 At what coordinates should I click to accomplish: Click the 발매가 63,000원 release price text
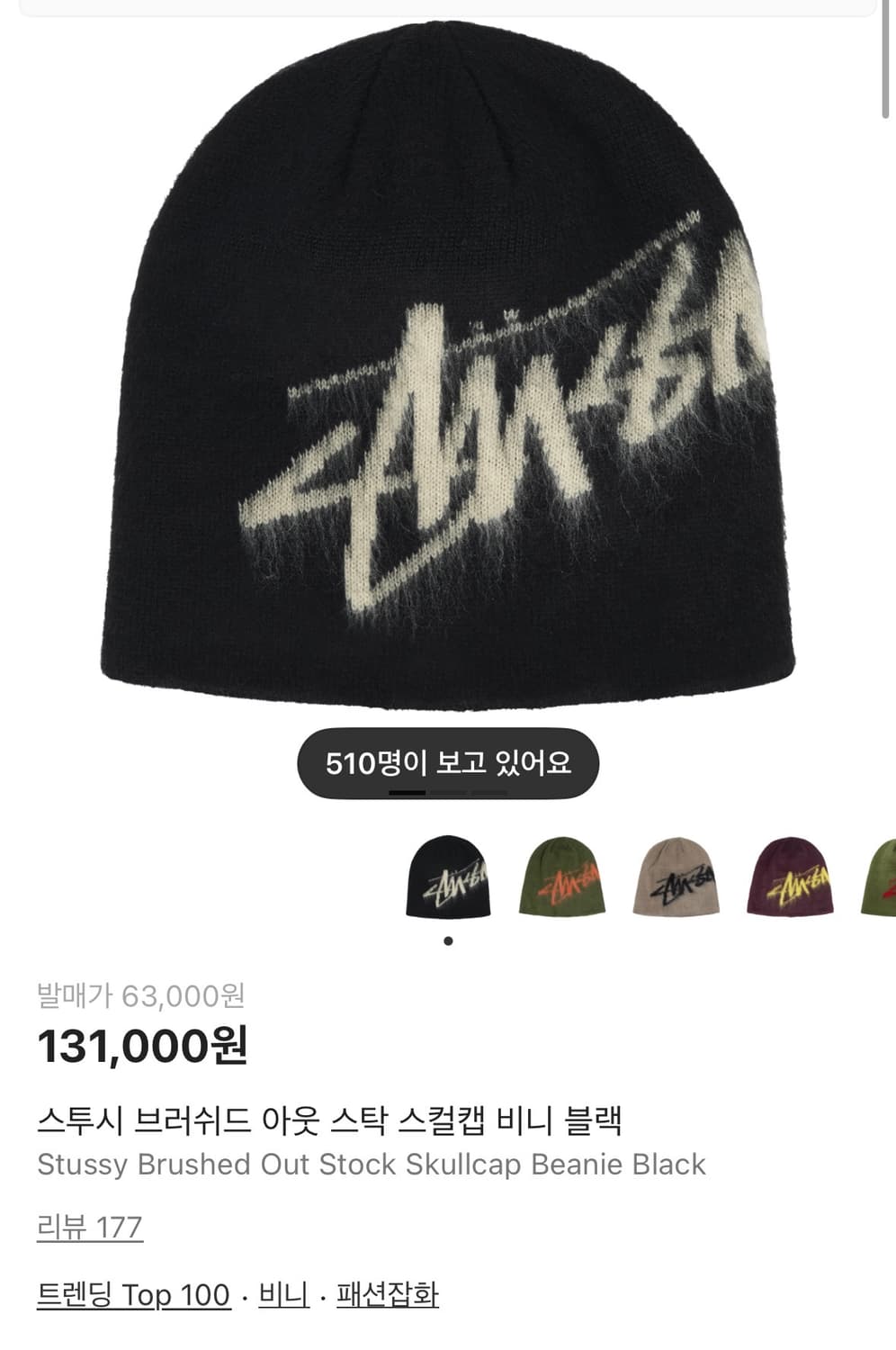click(x=141, y=996)
